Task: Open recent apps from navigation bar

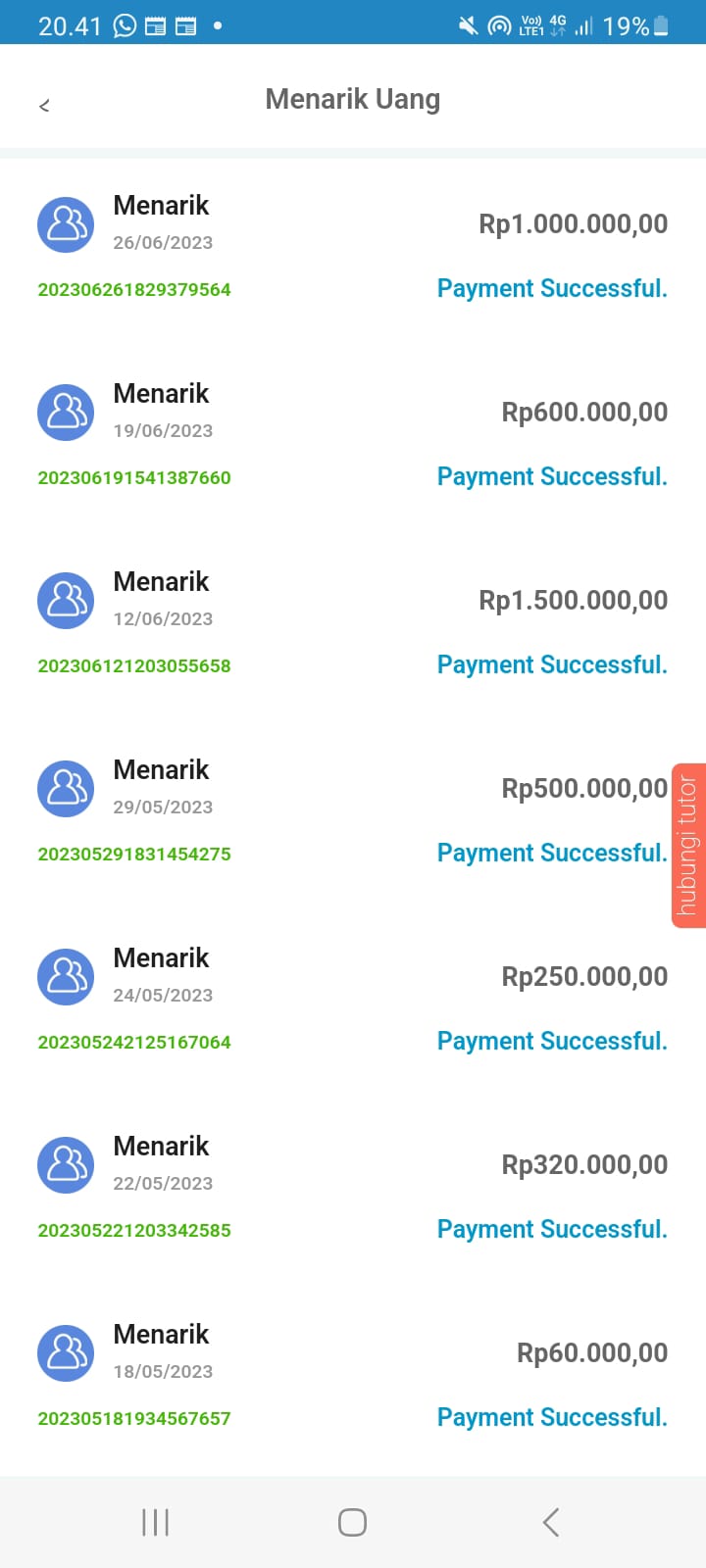Action: 155,1522
